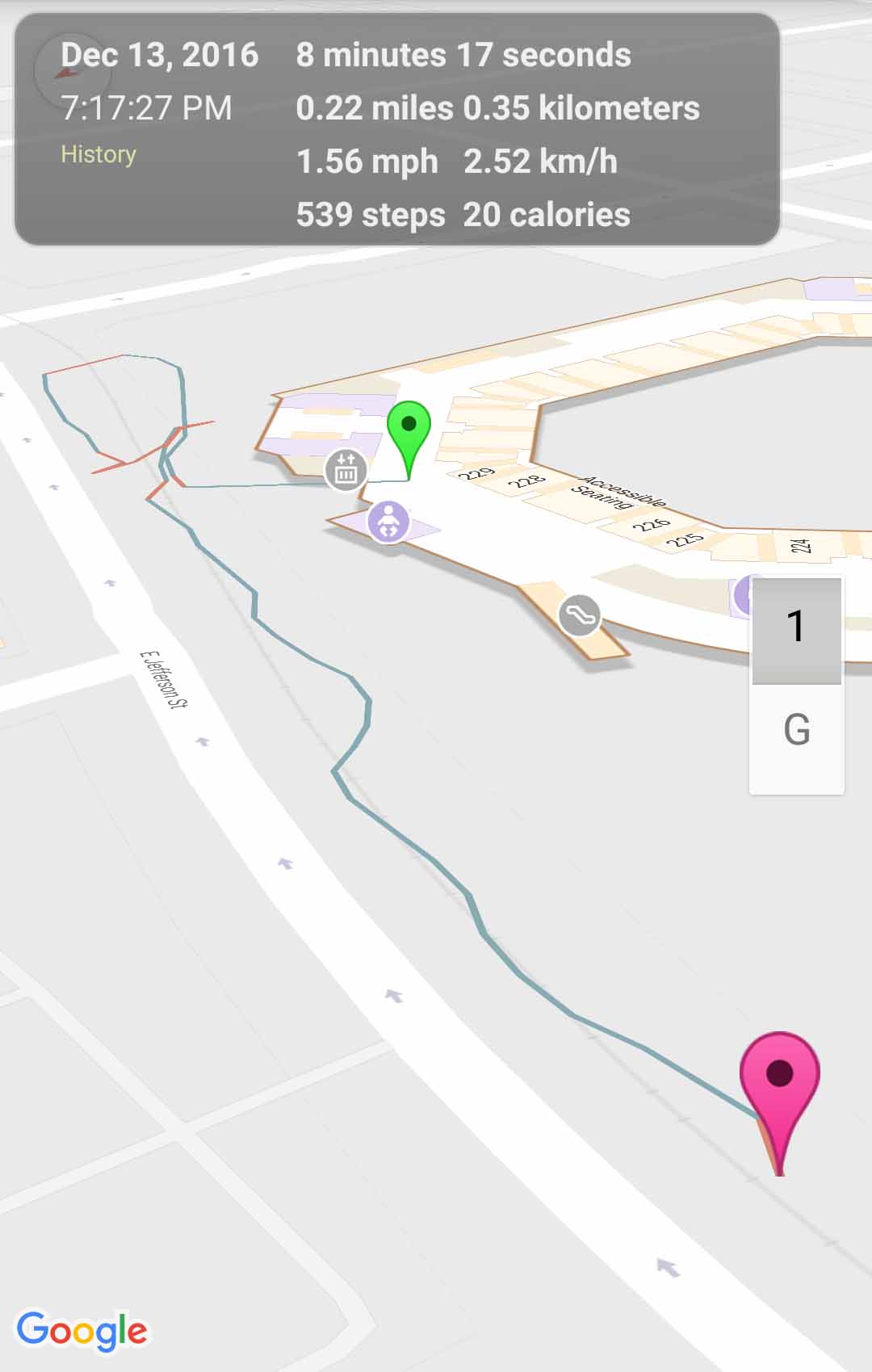Select the ground level tab
Image resolution: width=872 pixels, height=1372 pixels.
pos(797,731)
